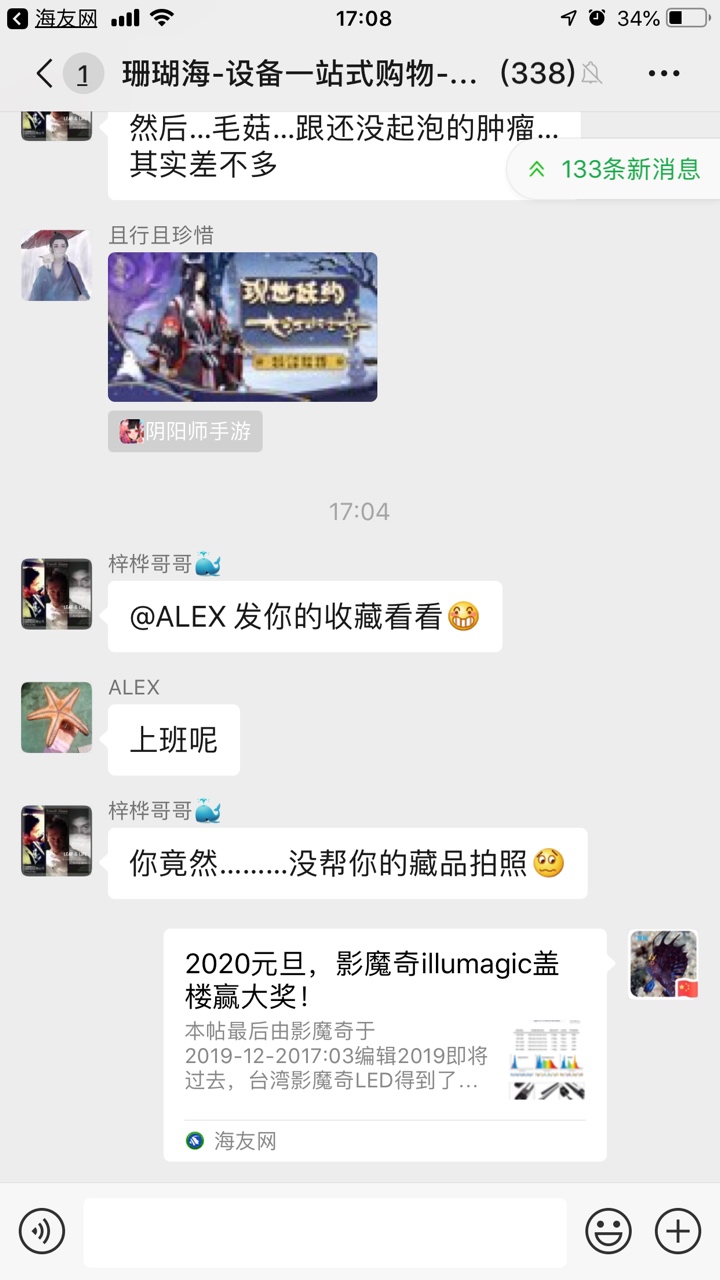Switch to voice message input
The width and height of the screenshot is (720, 1280).
[41, 1231]
